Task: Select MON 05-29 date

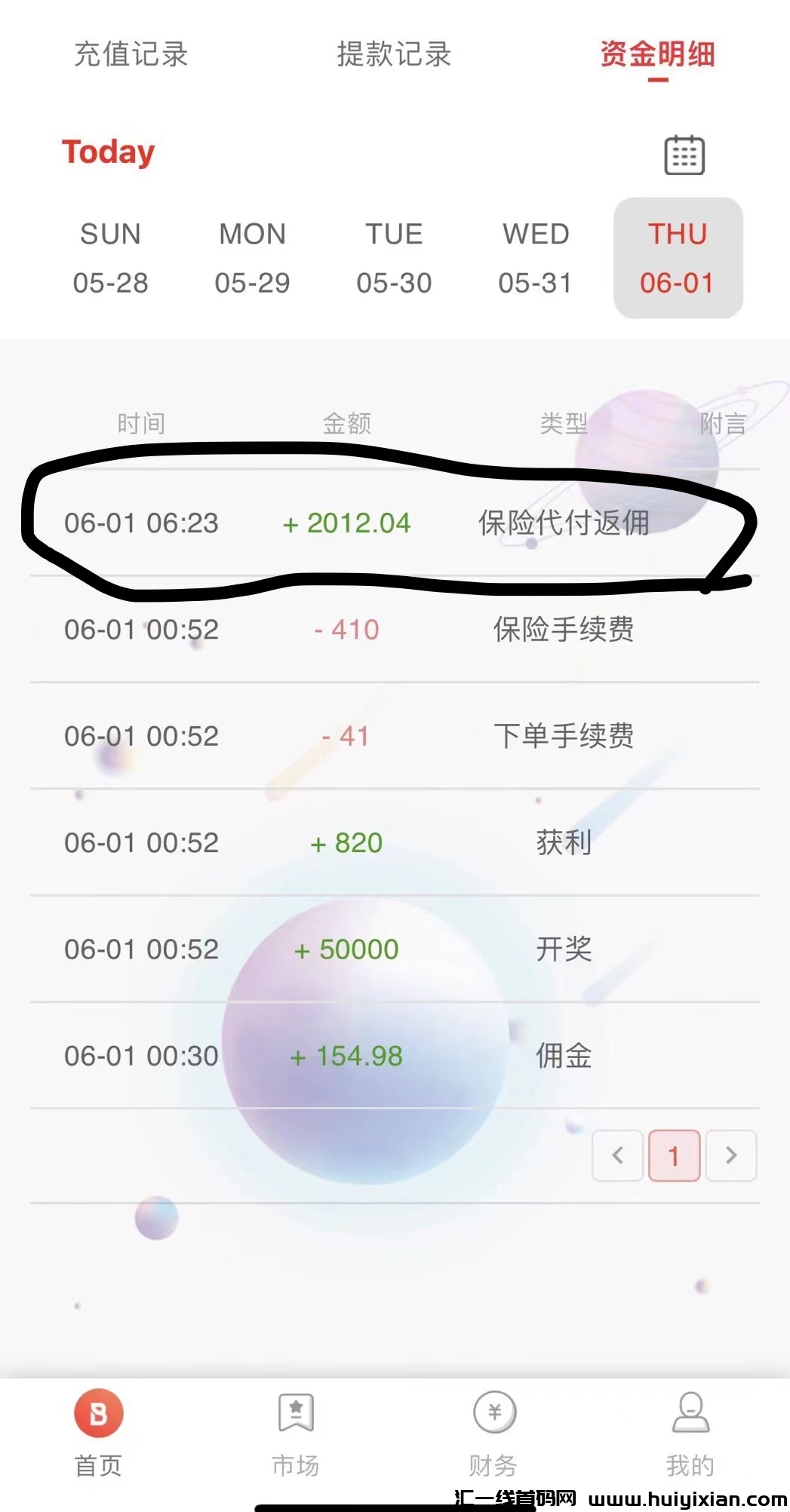Action: 252,258
